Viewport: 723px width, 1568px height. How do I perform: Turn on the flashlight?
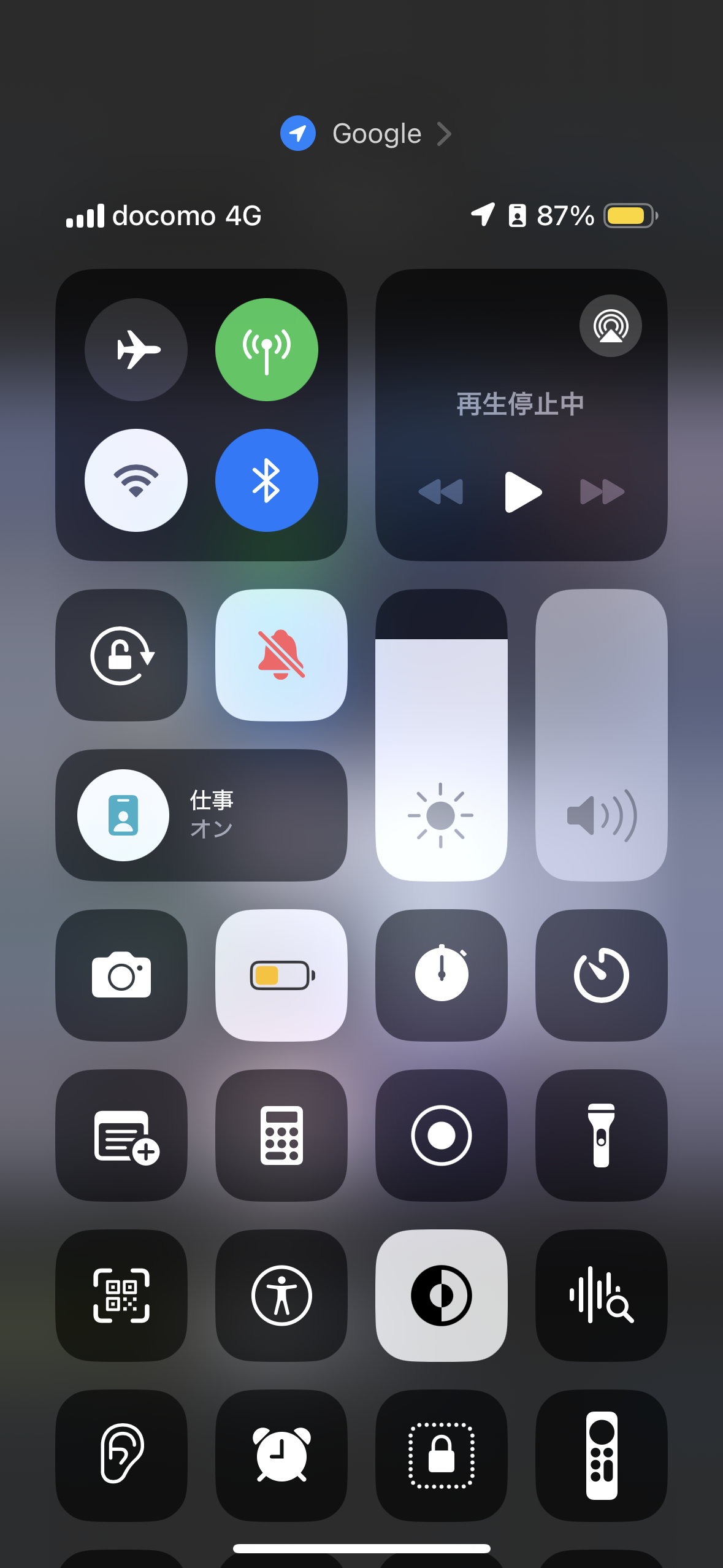(x=602, y=1136)
